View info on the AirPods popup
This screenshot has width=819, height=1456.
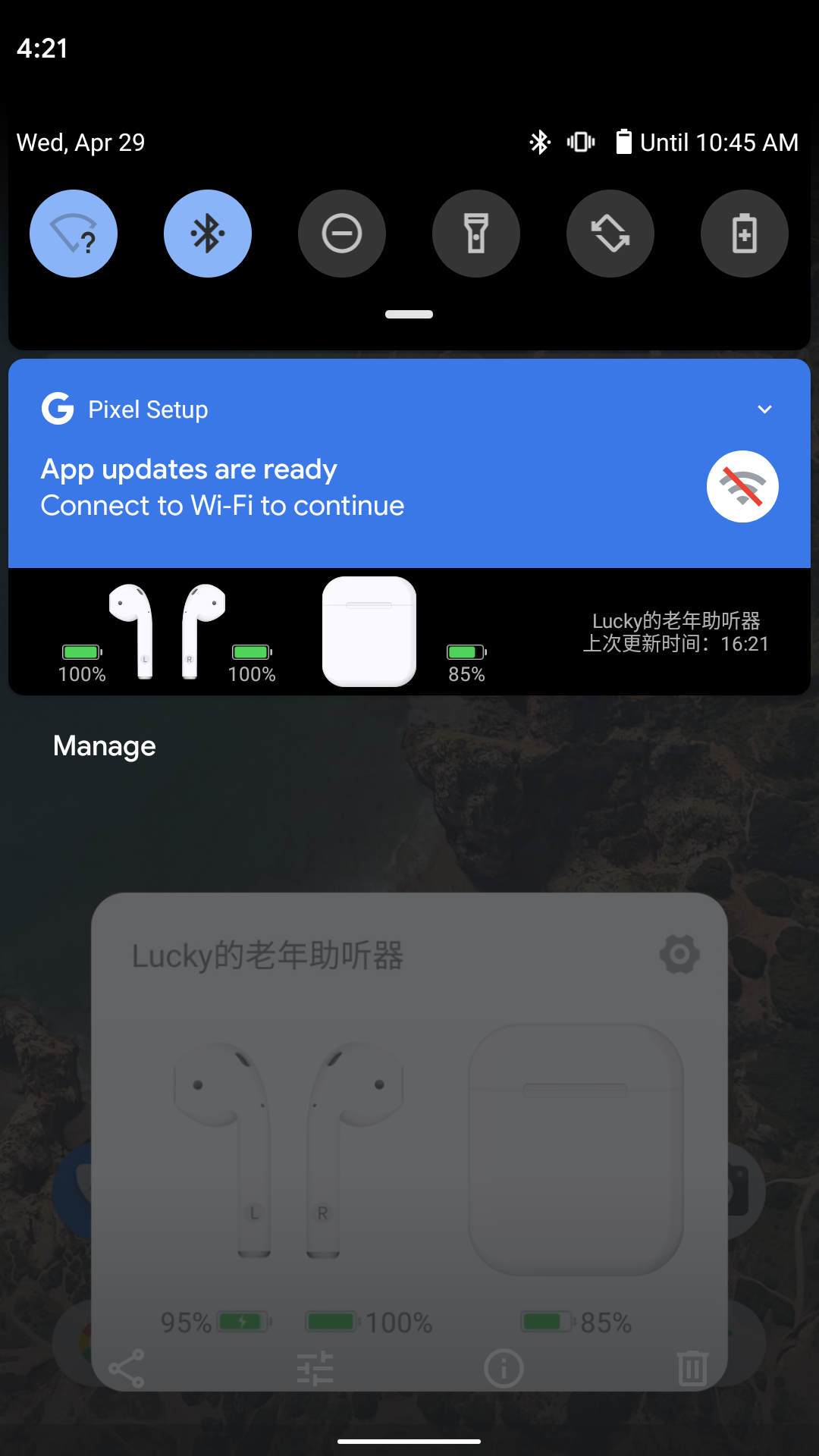pos(504,1369)
